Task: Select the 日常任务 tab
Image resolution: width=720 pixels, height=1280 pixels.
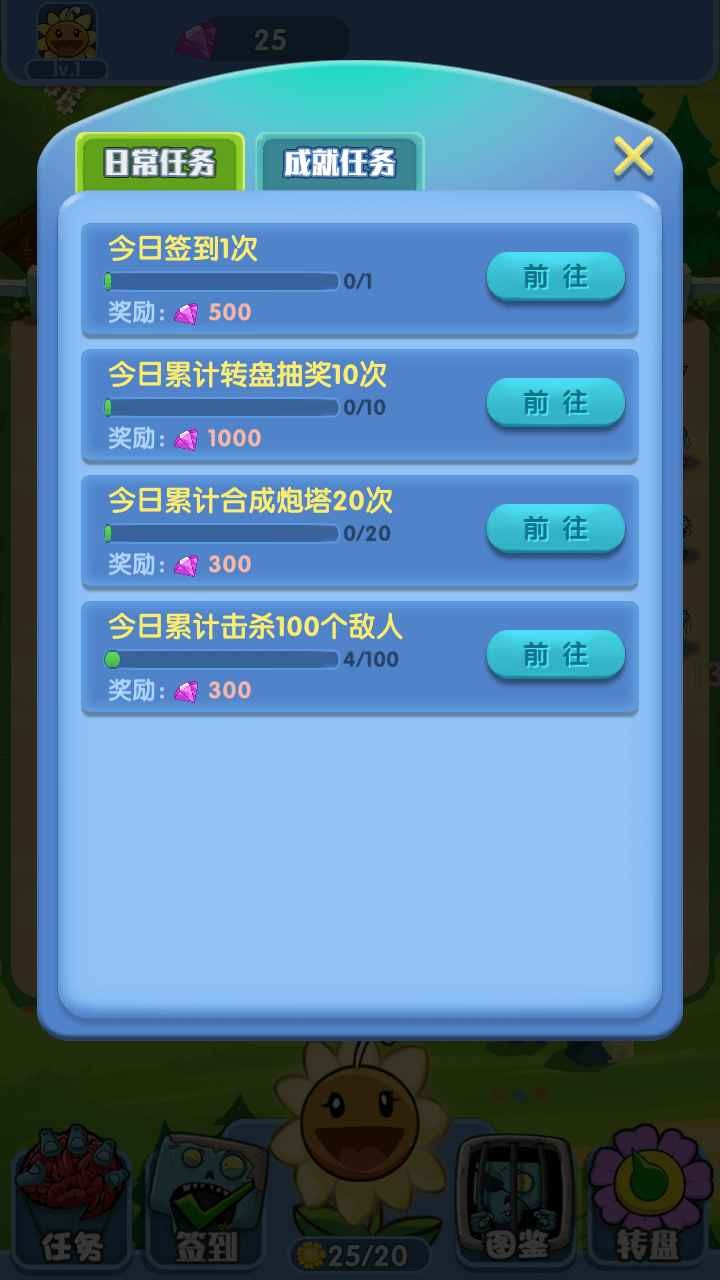Action: tap(160, 163)
